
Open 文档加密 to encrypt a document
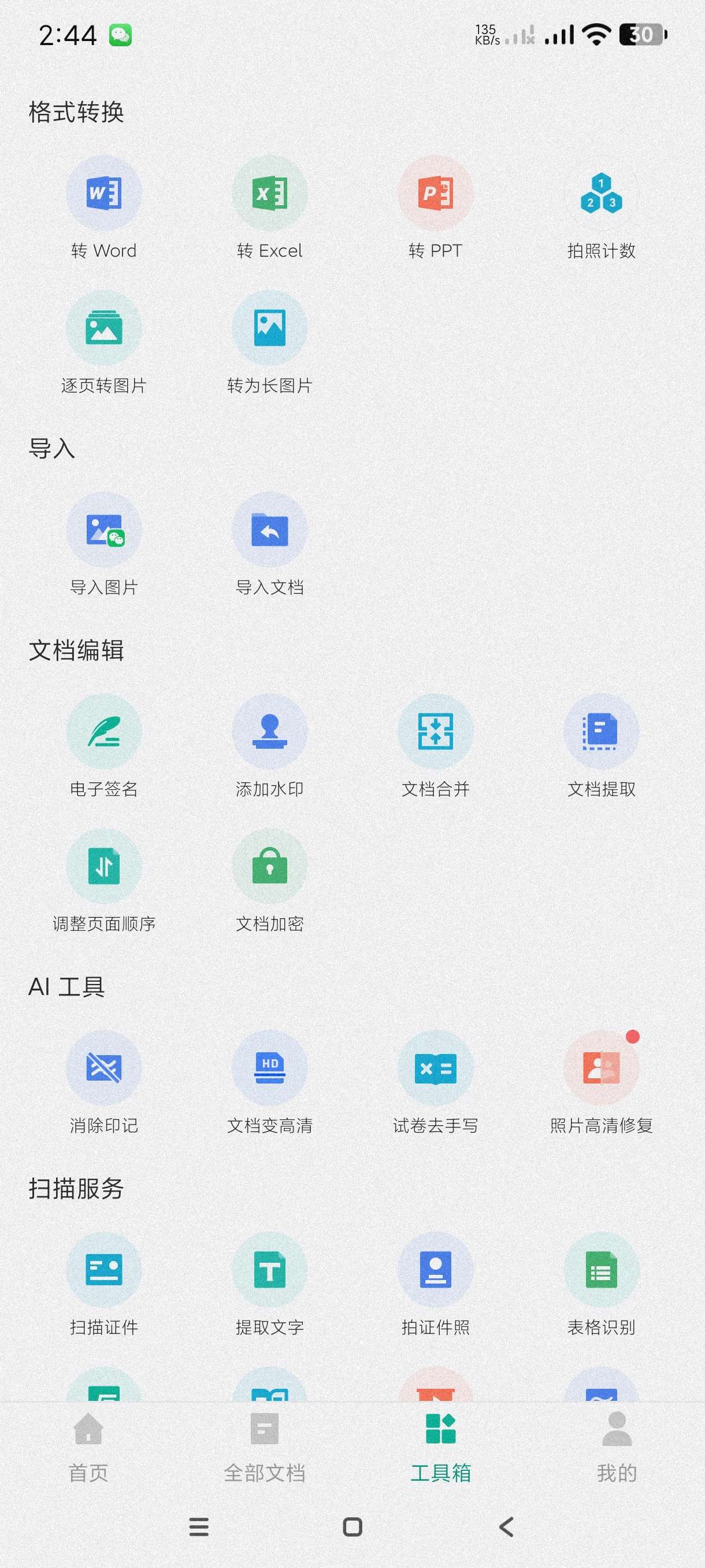pyautogui.click(x=269, y=867)
